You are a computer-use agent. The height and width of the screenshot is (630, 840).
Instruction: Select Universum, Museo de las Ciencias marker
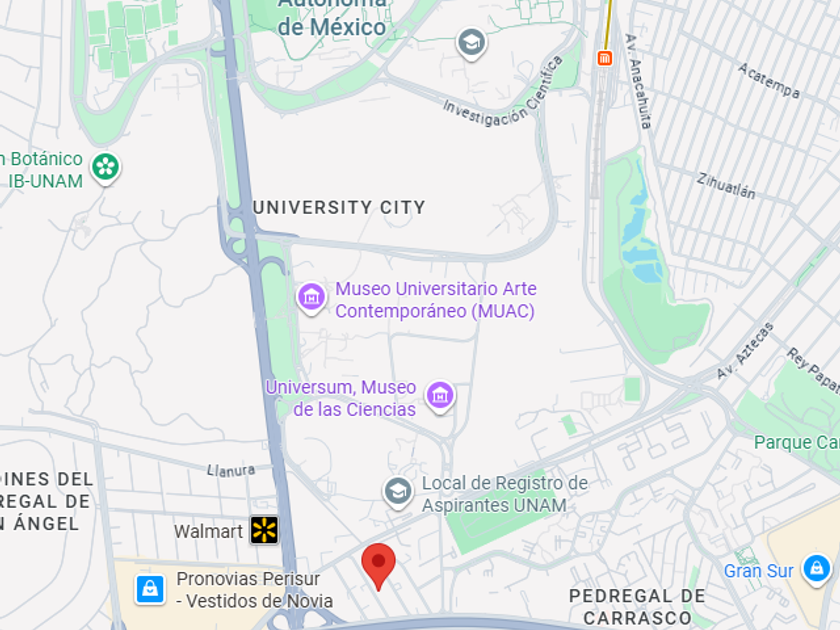440,395
